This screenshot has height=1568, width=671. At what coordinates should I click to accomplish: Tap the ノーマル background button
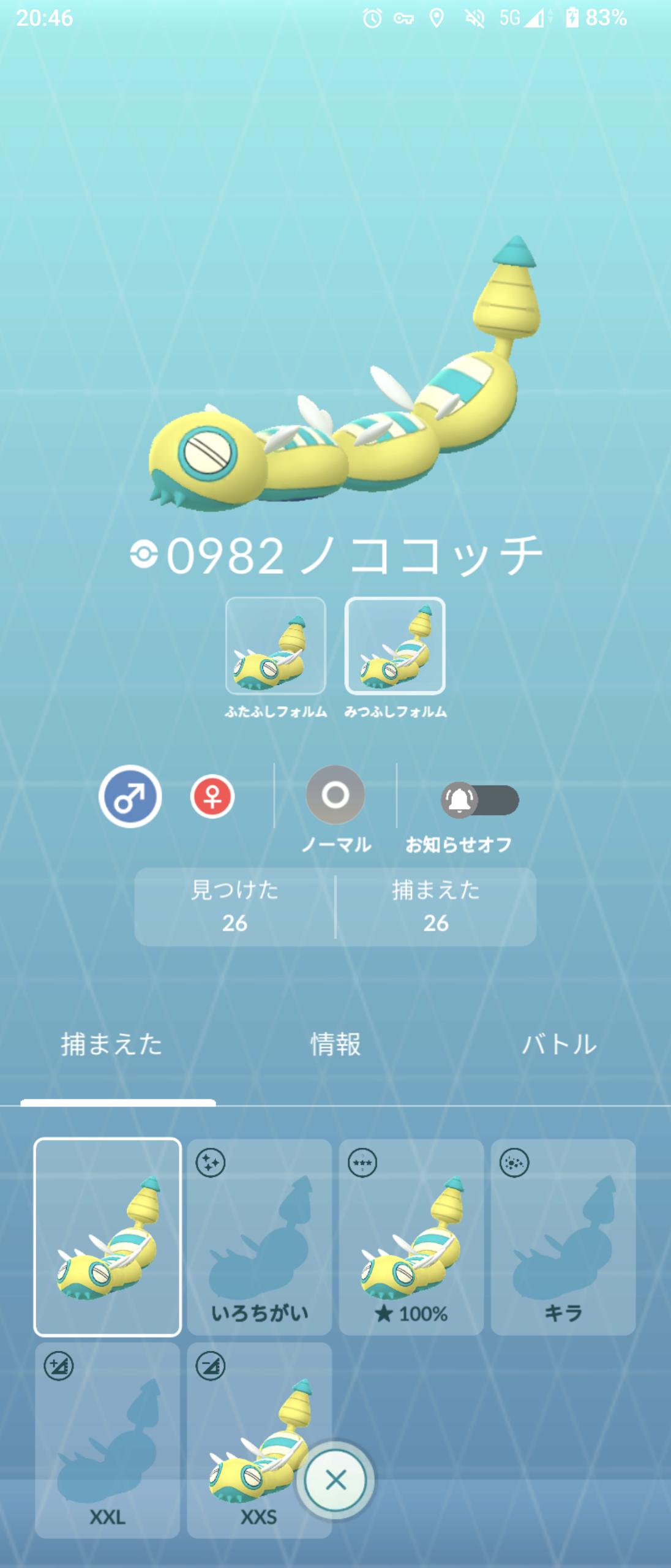click(x=335, y=795)
